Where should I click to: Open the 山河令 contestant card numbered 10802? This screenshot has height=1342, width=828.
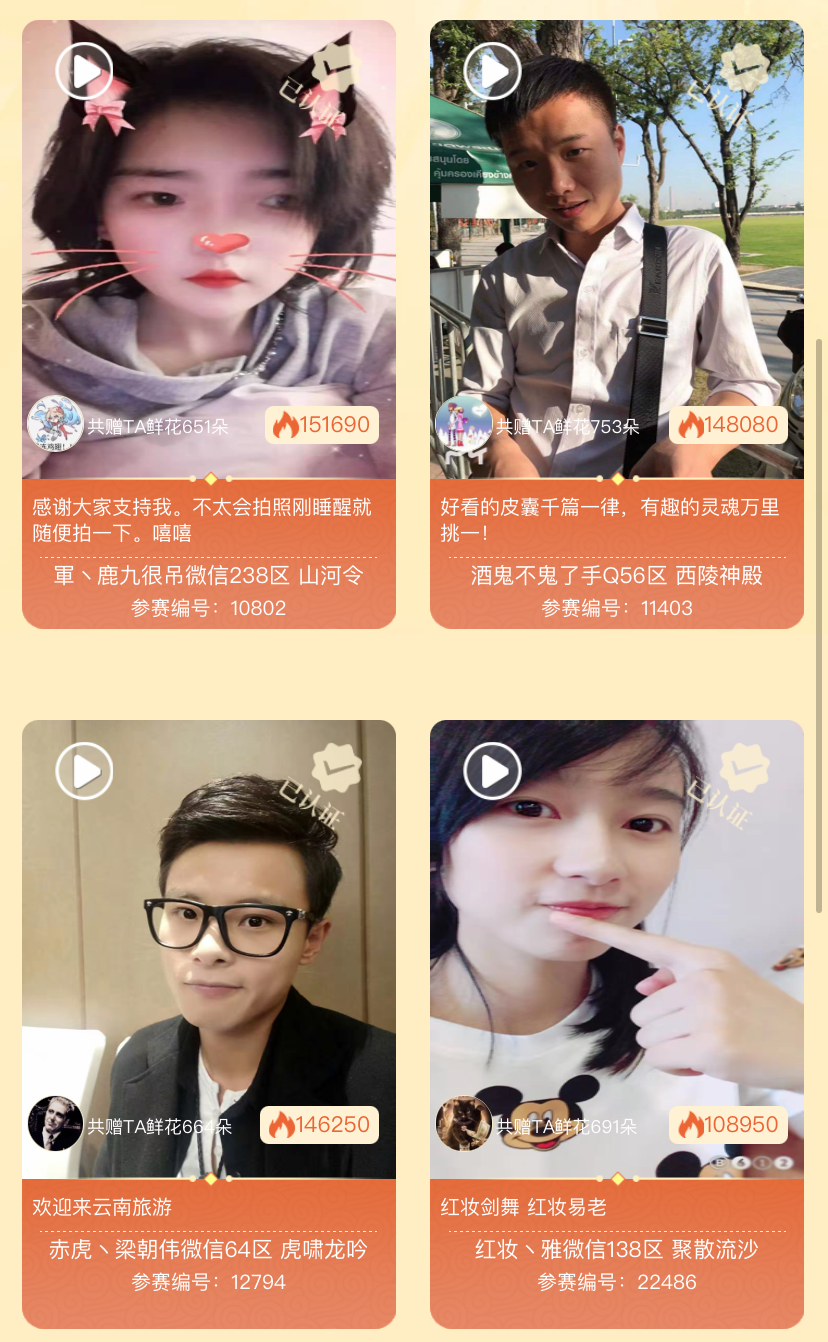(208, 576)
